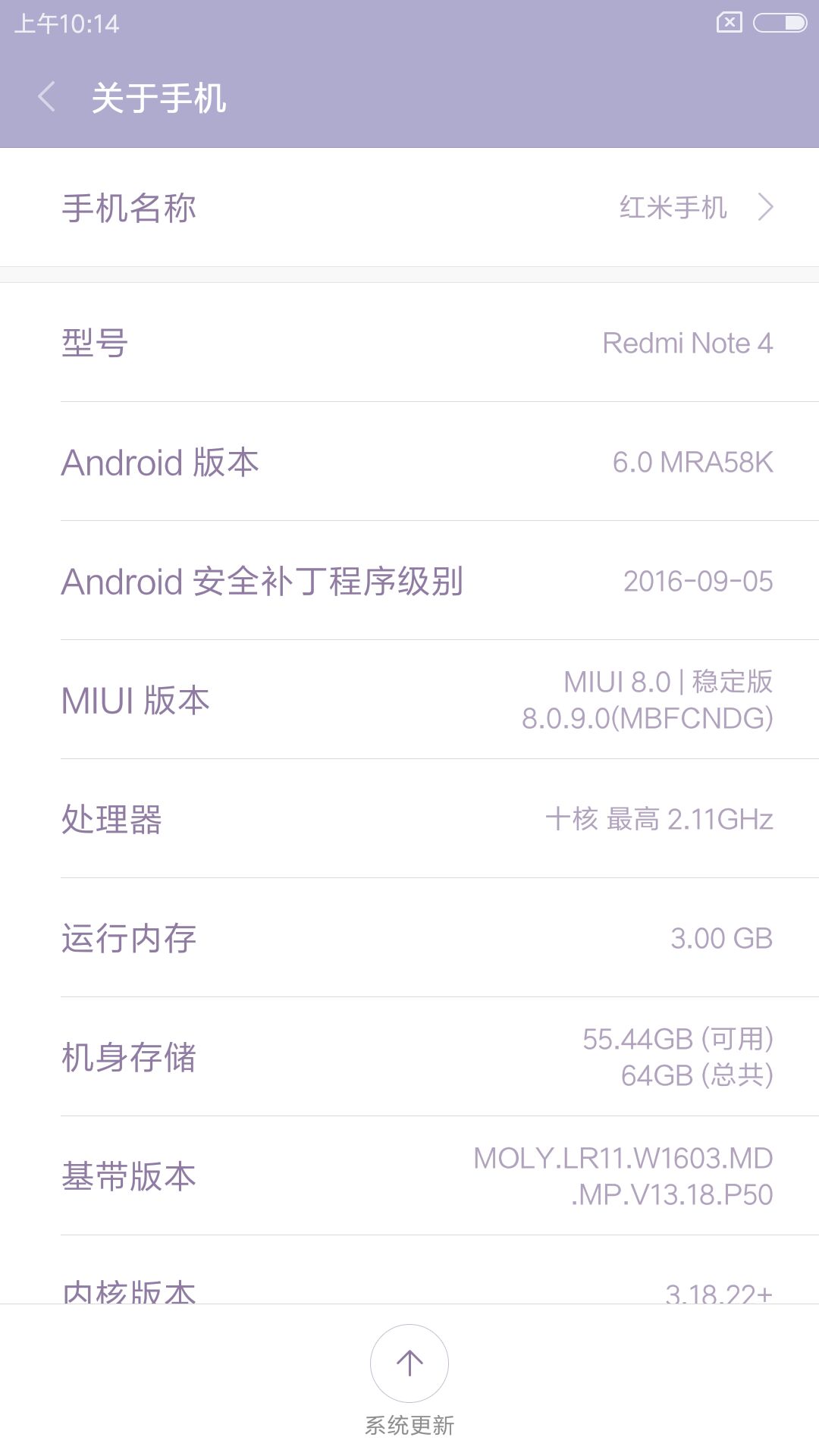The height and width of the screenshot is (1456, 819).
Task: Tap the 运行内存 row showing 3.00 GB
Action: (x=409, y=937)
